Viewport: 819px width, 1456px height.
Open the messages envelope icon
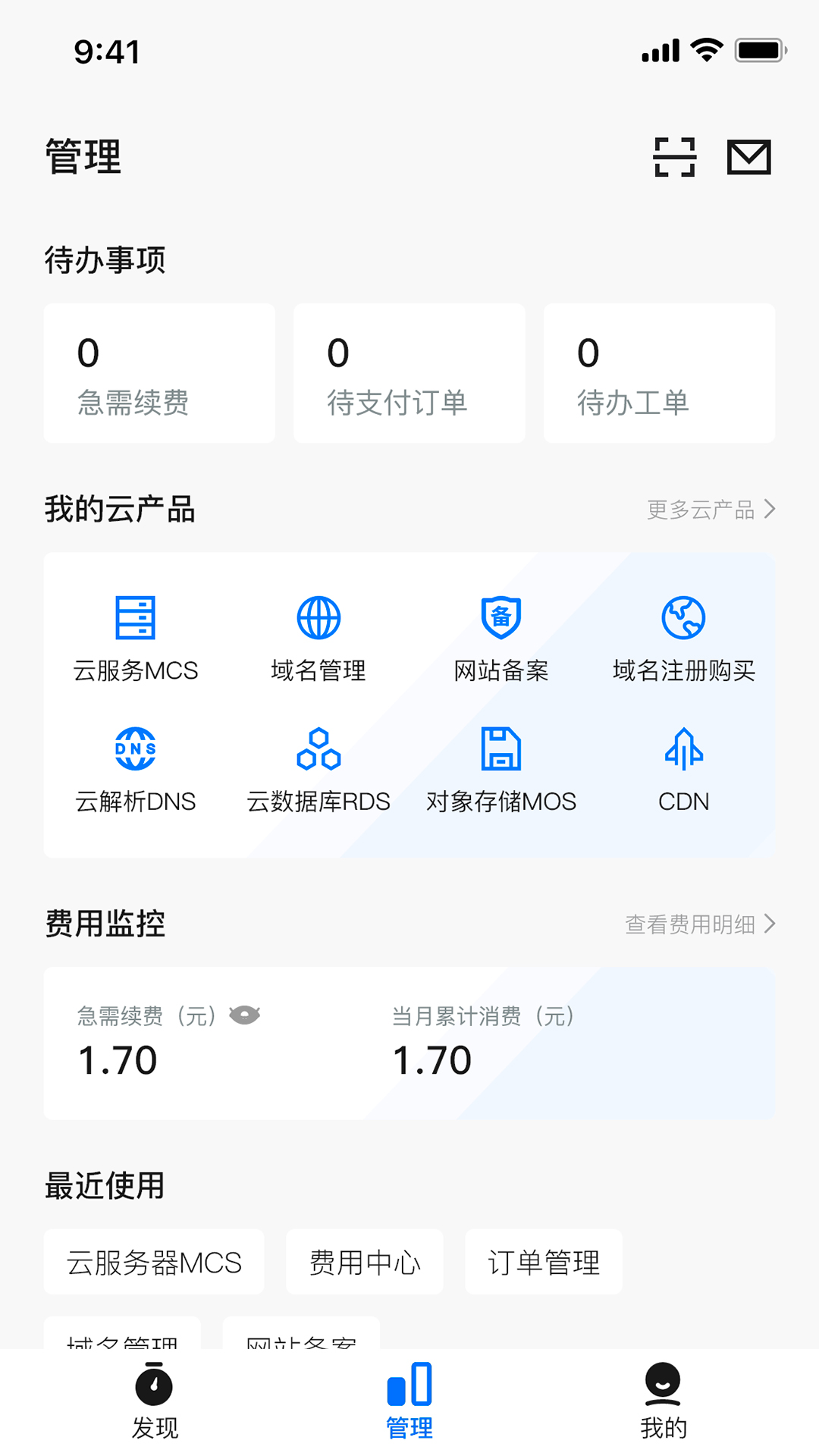click(x=748, y=157)
